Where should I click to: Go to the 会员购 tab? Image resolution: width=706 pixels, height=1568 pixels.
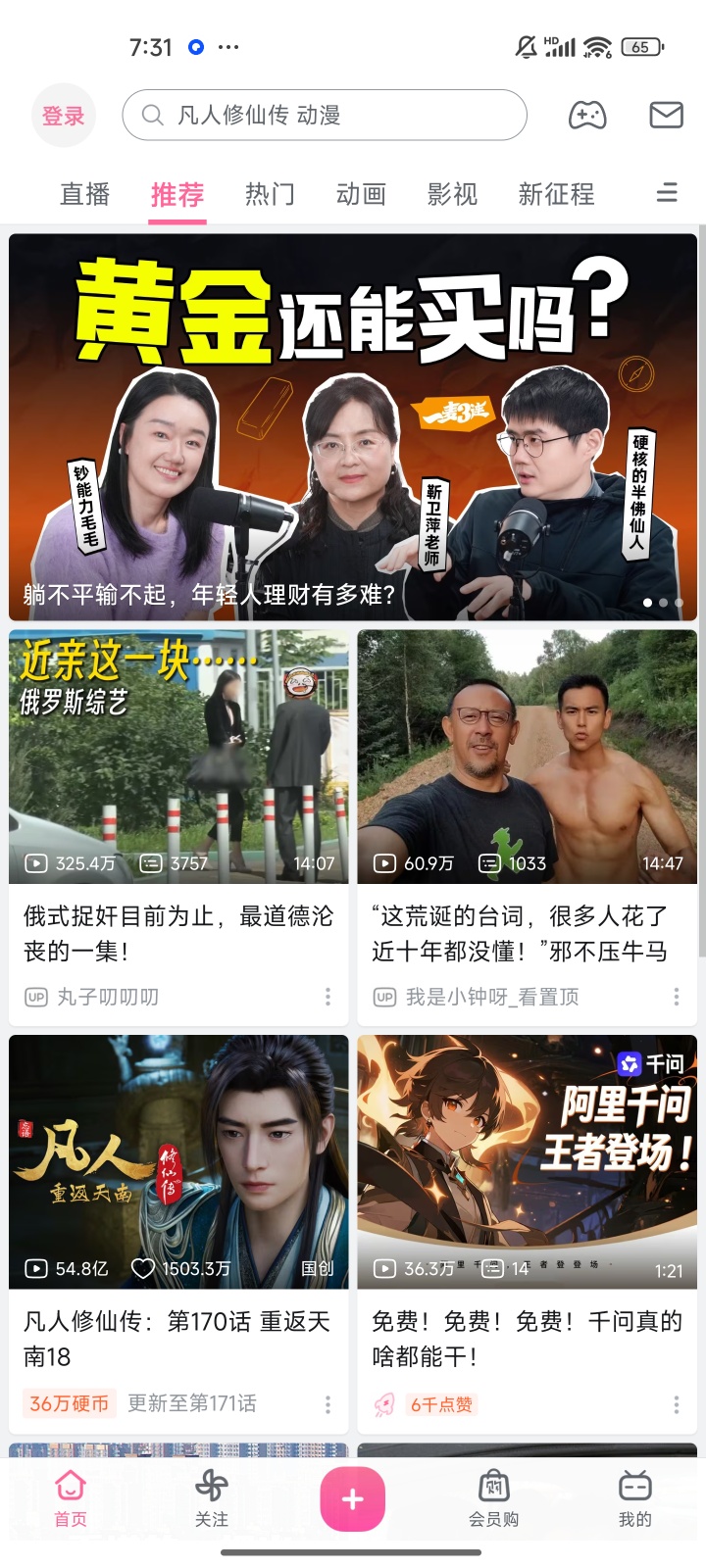[x=493, y=1499]
